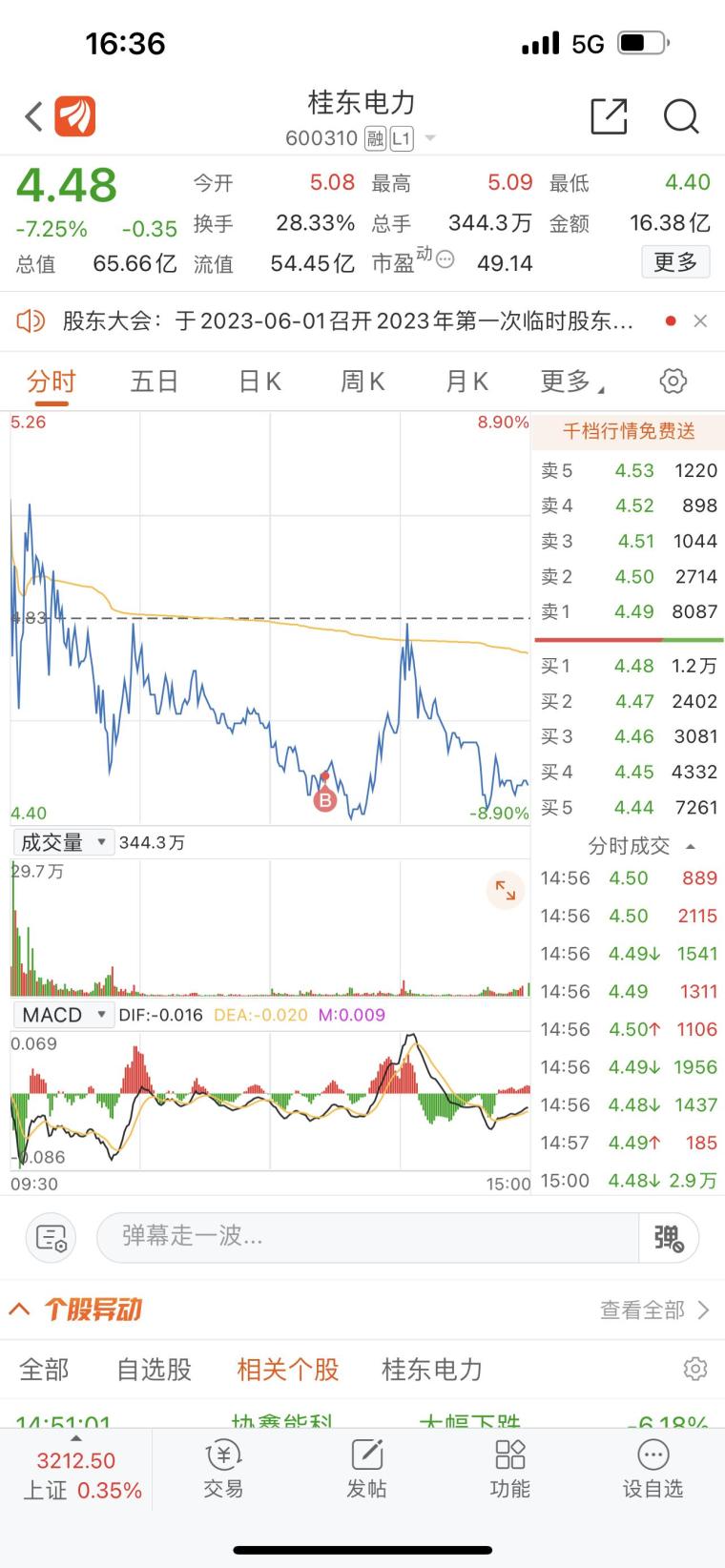Toggle the 弹 bullet comments button

tap(669, 1238)
